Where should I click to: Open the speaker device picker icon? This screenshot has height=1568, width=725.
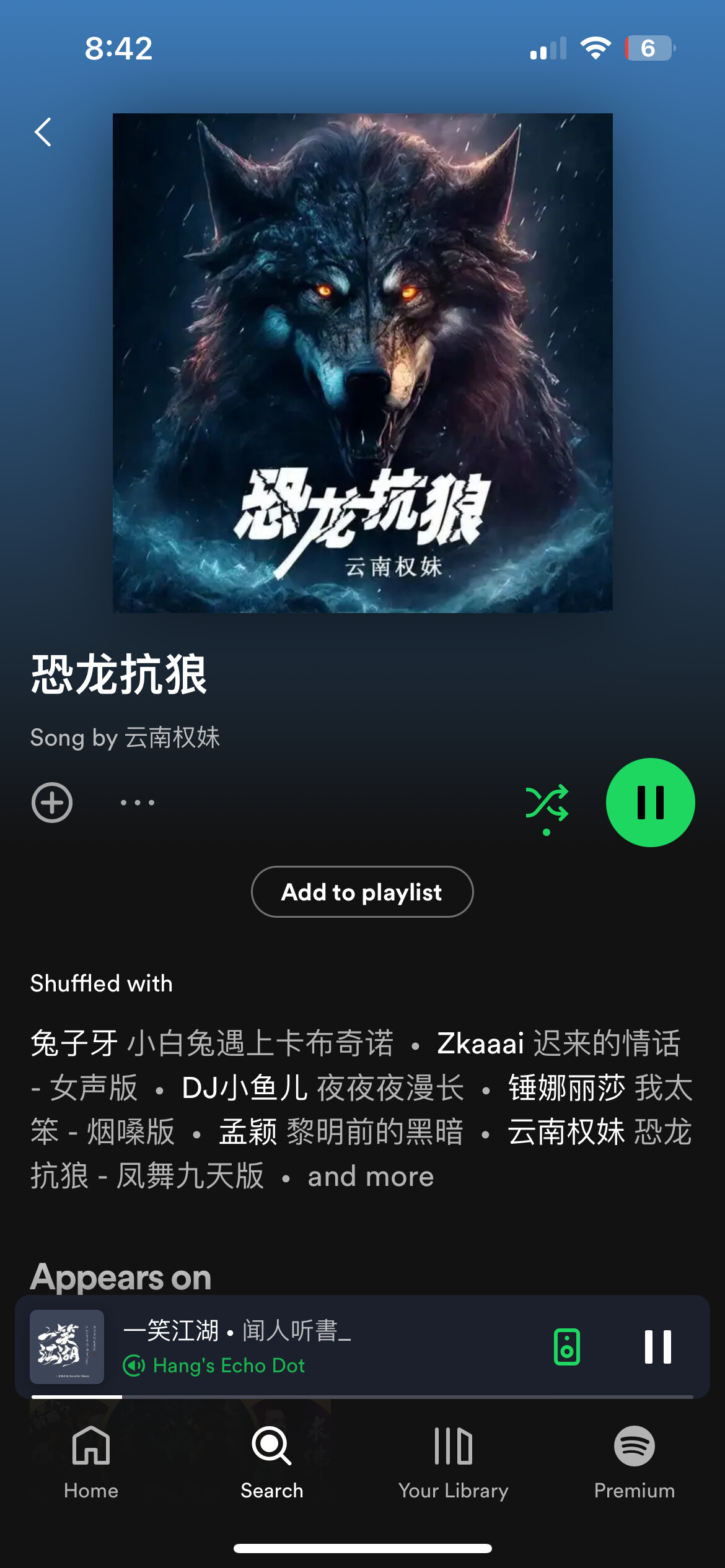tap(566, 1346)
